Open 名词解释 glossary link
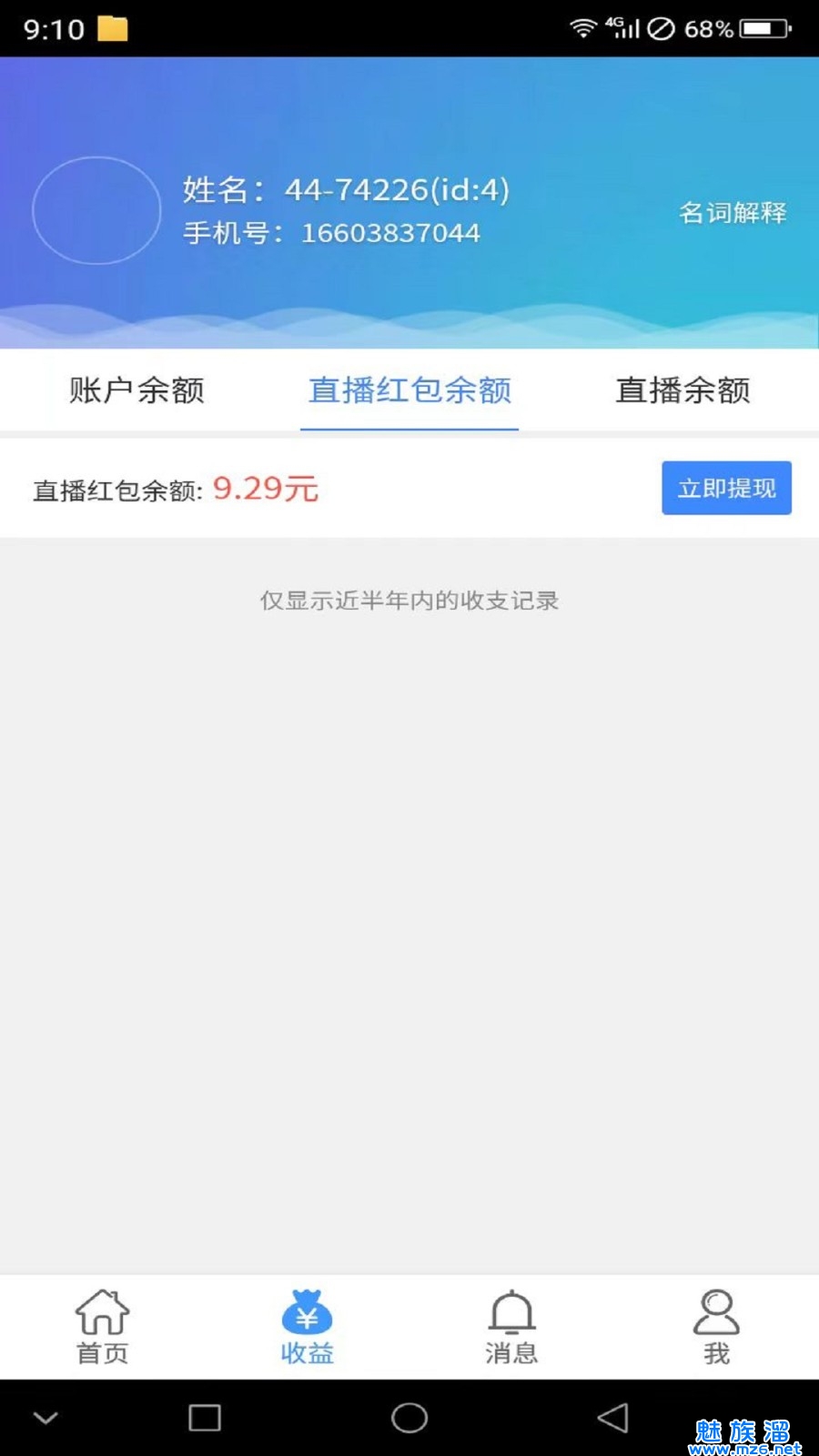This screenshot has height=1456, width=819. tap(733, 213)
